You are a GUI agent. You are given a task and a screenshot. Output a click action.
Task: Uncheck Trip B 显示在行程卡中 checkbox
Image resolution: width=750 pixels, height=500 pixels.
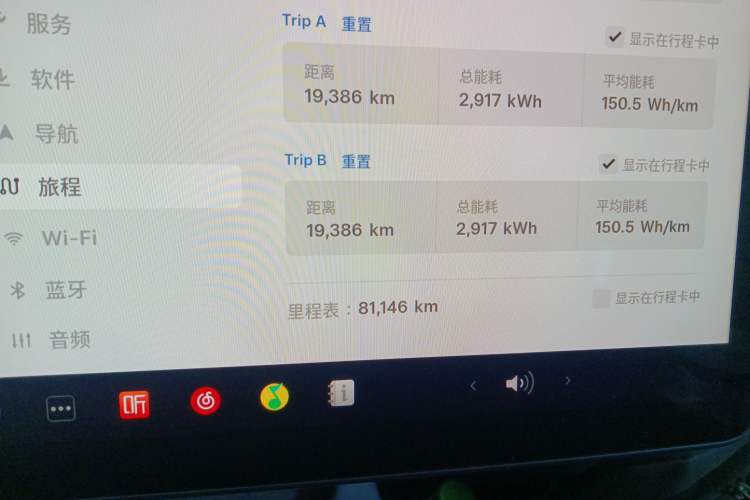pos(608,164)
